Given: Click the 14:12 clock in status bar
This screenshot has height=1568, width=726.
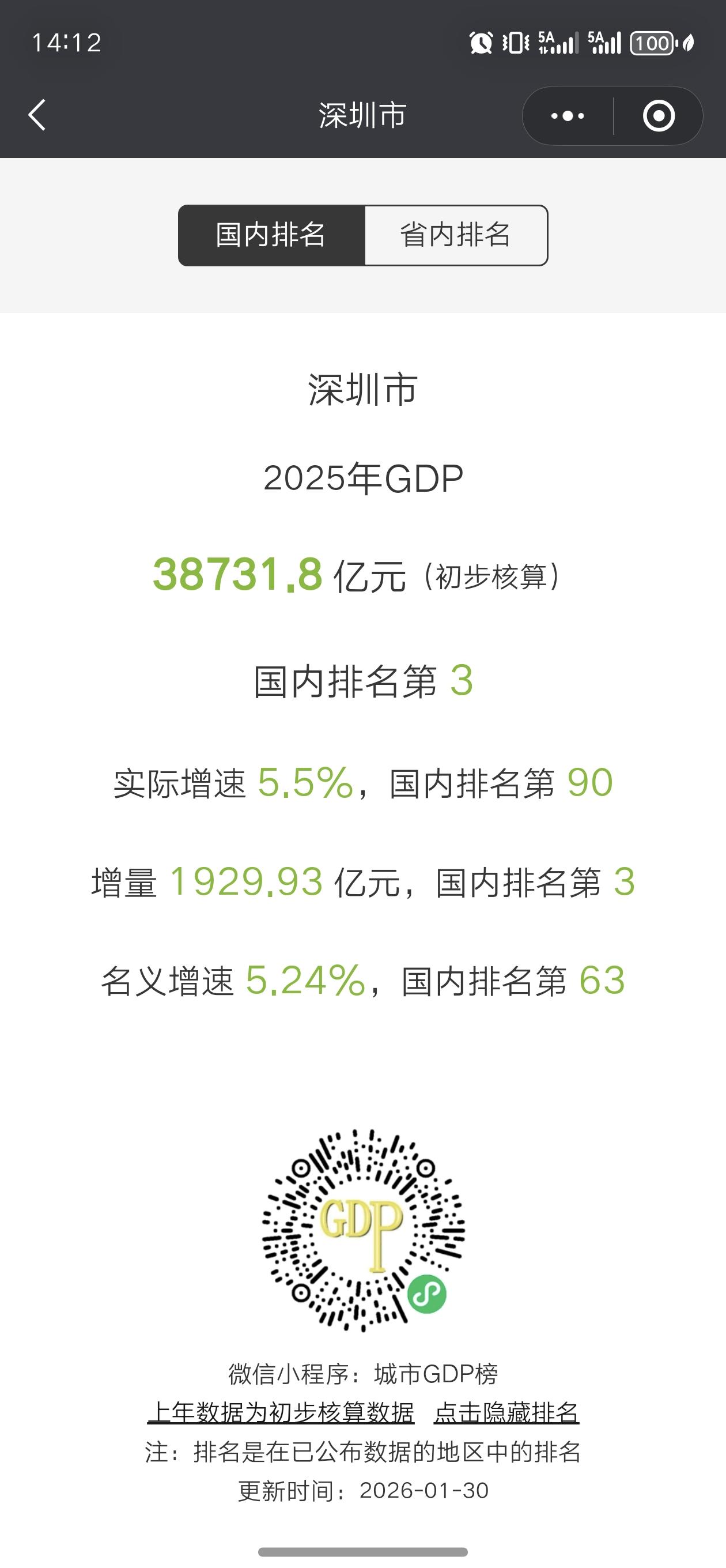Looking at the screenshot, I should 67,43.
